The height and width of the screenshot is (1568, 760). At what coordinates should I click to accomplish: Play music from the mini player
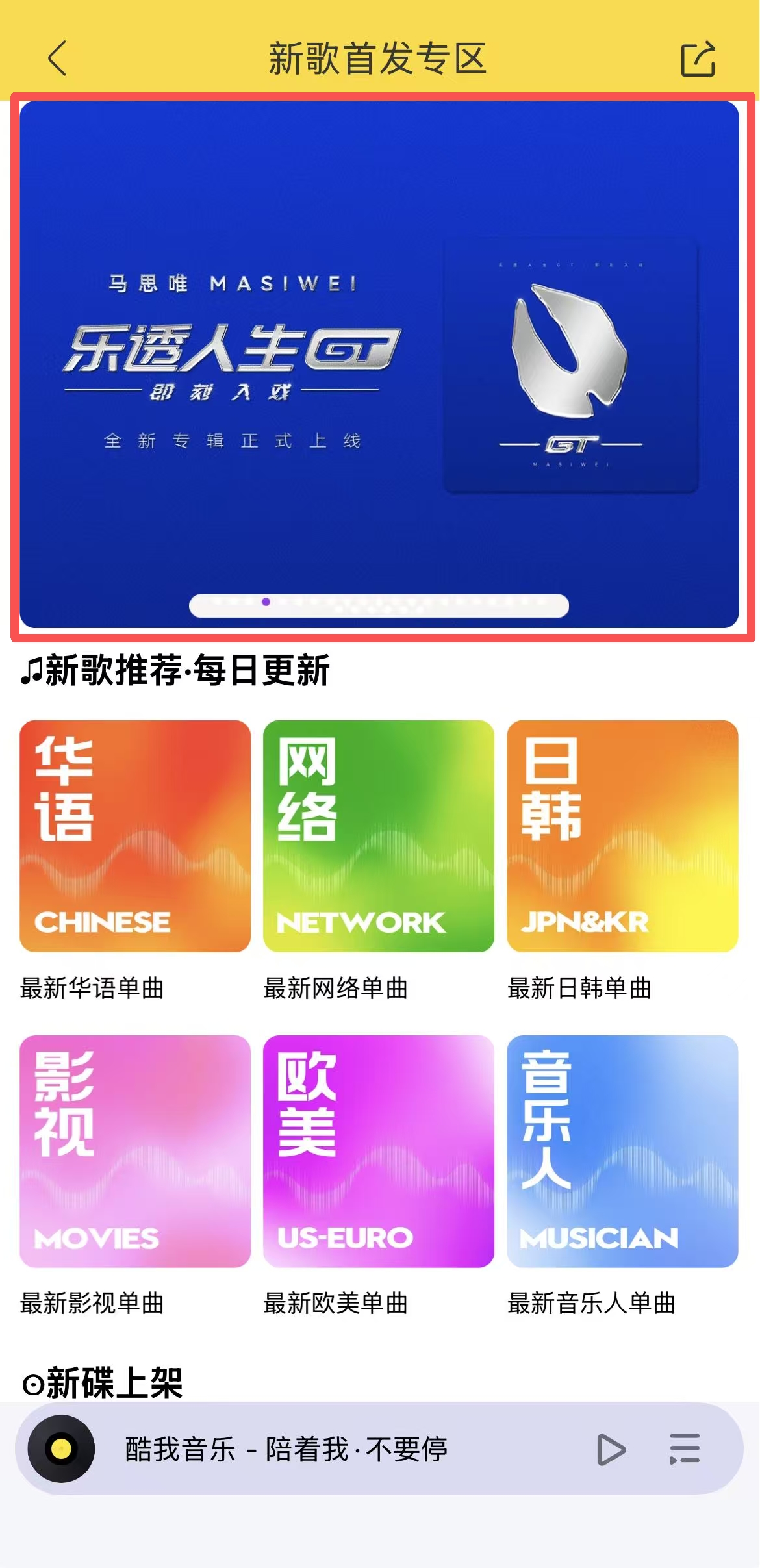click(611, 1449)
